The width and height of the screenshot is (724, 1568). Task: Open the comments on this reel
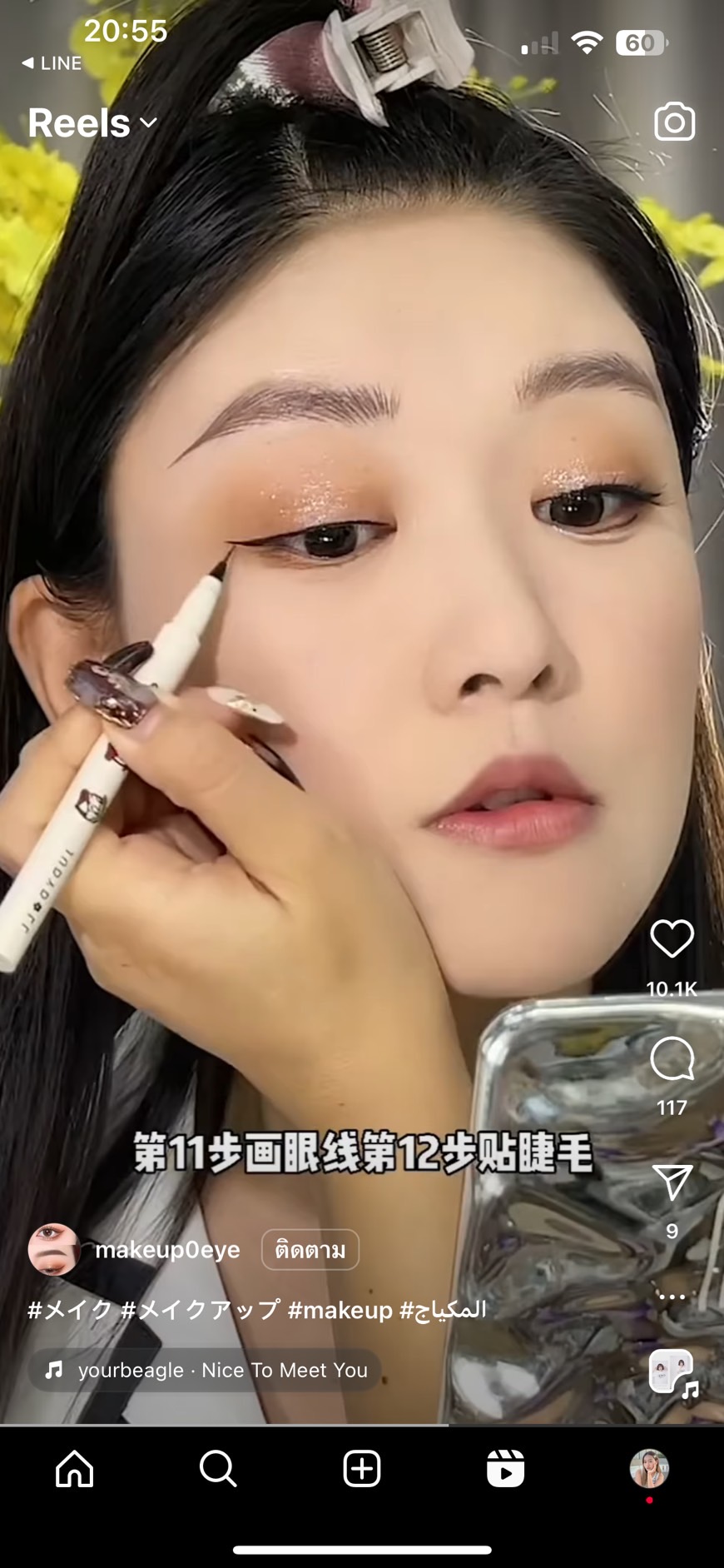[x=672, y=1058]
